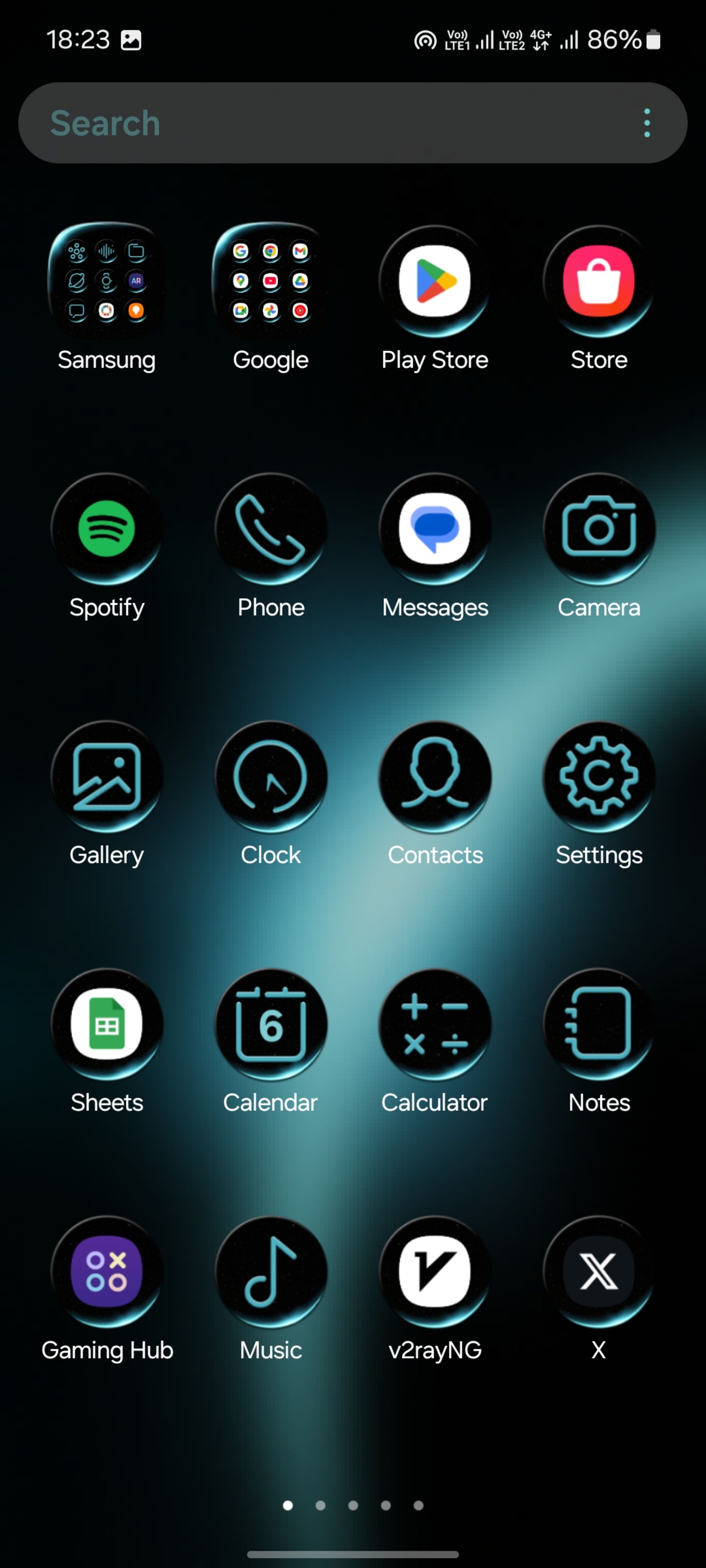Open the Settings app
Image resolution: width=706 pixels, height=1568 pixels.
tap(599, 776)
